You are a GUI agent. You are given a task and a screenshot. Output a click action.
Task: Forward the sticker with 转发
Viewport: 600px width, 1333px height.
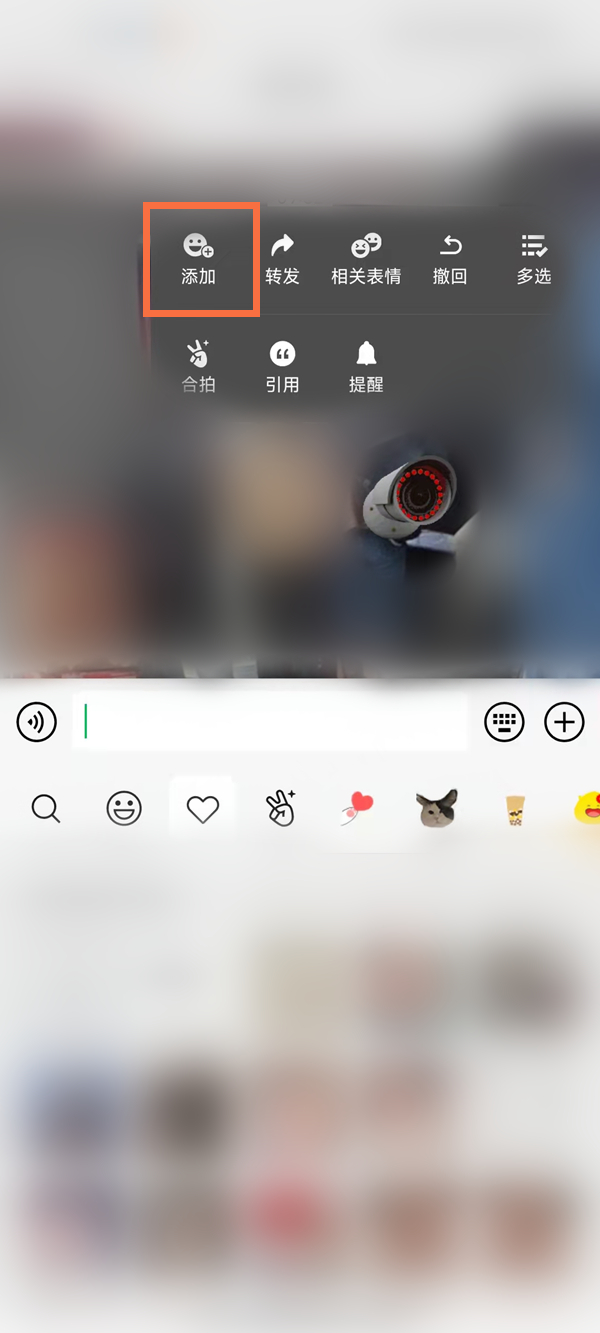pos(282,258)
